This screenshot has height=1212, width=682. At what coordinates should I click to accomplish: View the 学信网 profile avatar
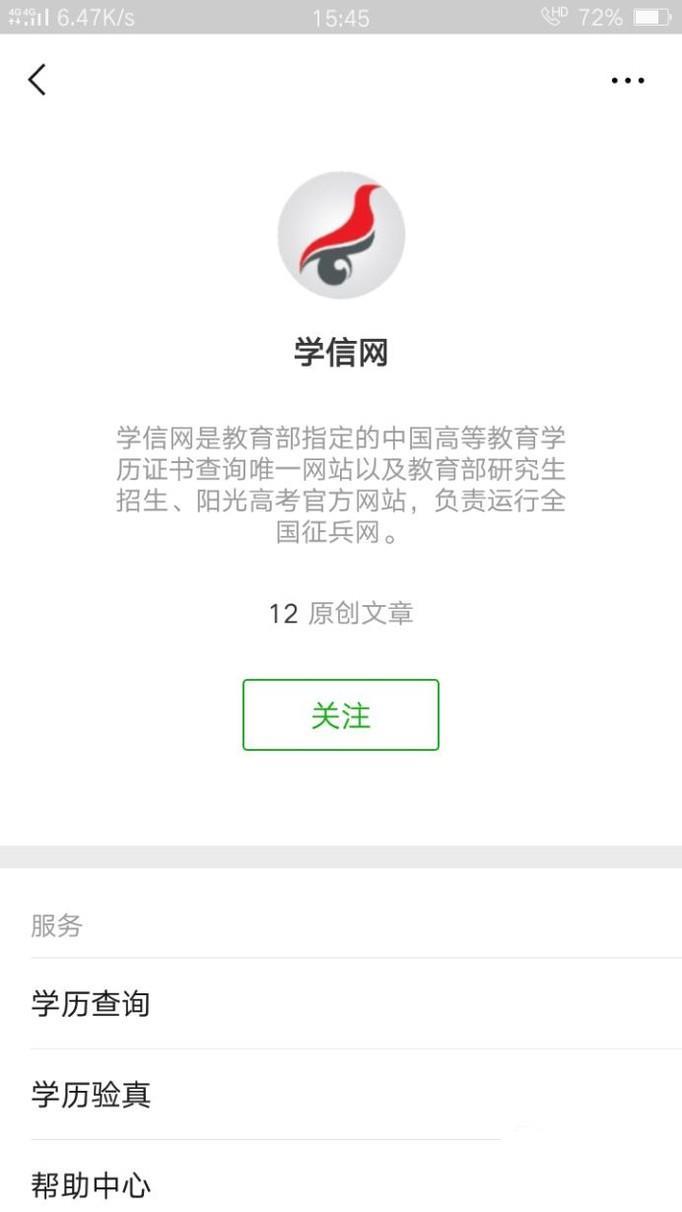tap(341, 235)
